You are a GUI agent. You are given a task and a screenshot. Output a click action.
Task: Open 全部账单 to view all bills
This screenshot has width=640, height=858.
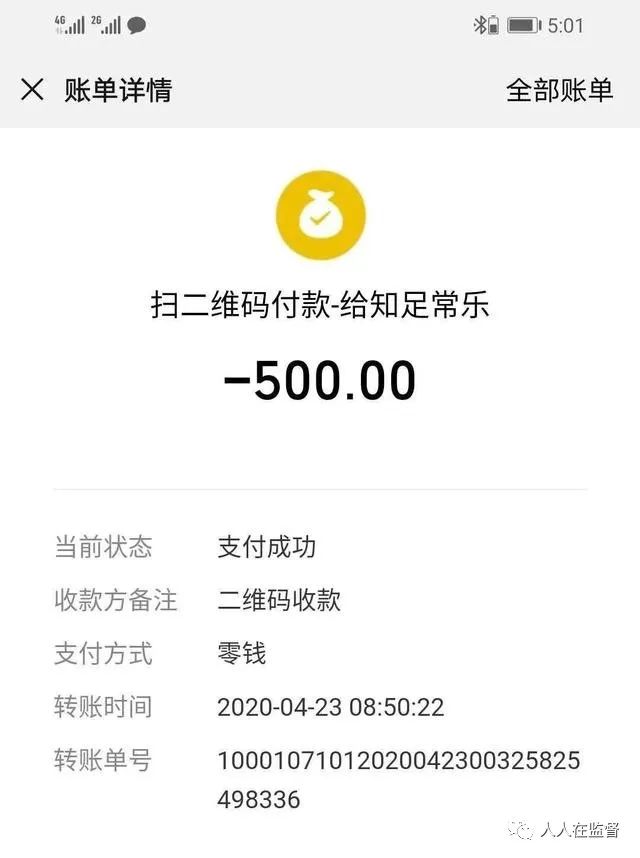[x=559, y=90]
